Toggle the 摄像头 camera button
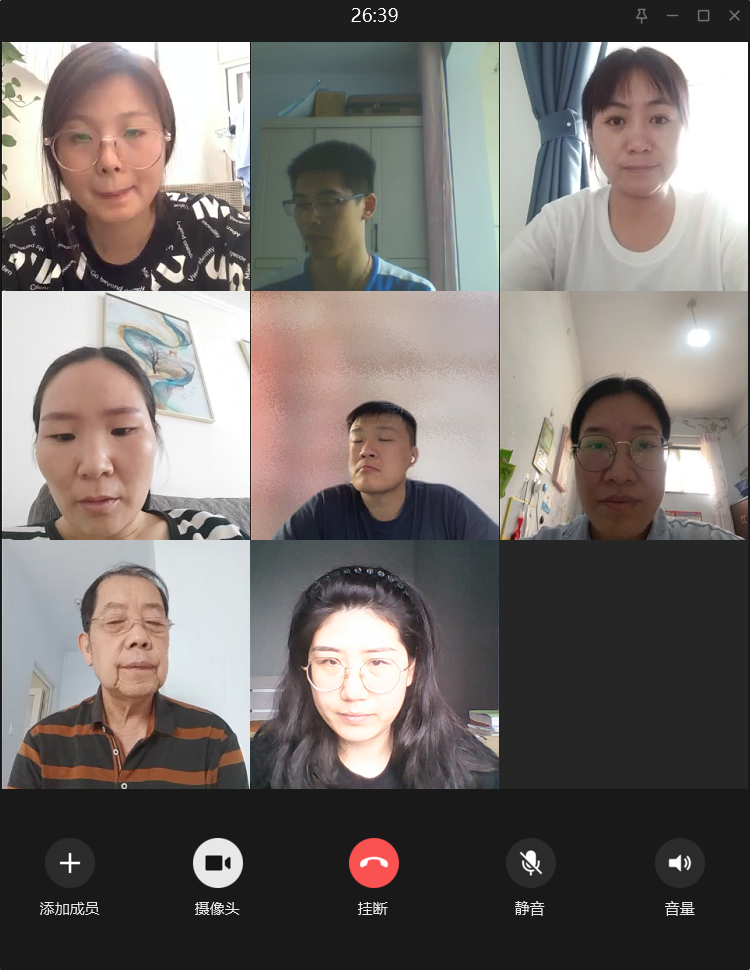The width and height of the screenshot is (750, 970). click(218, 863)
